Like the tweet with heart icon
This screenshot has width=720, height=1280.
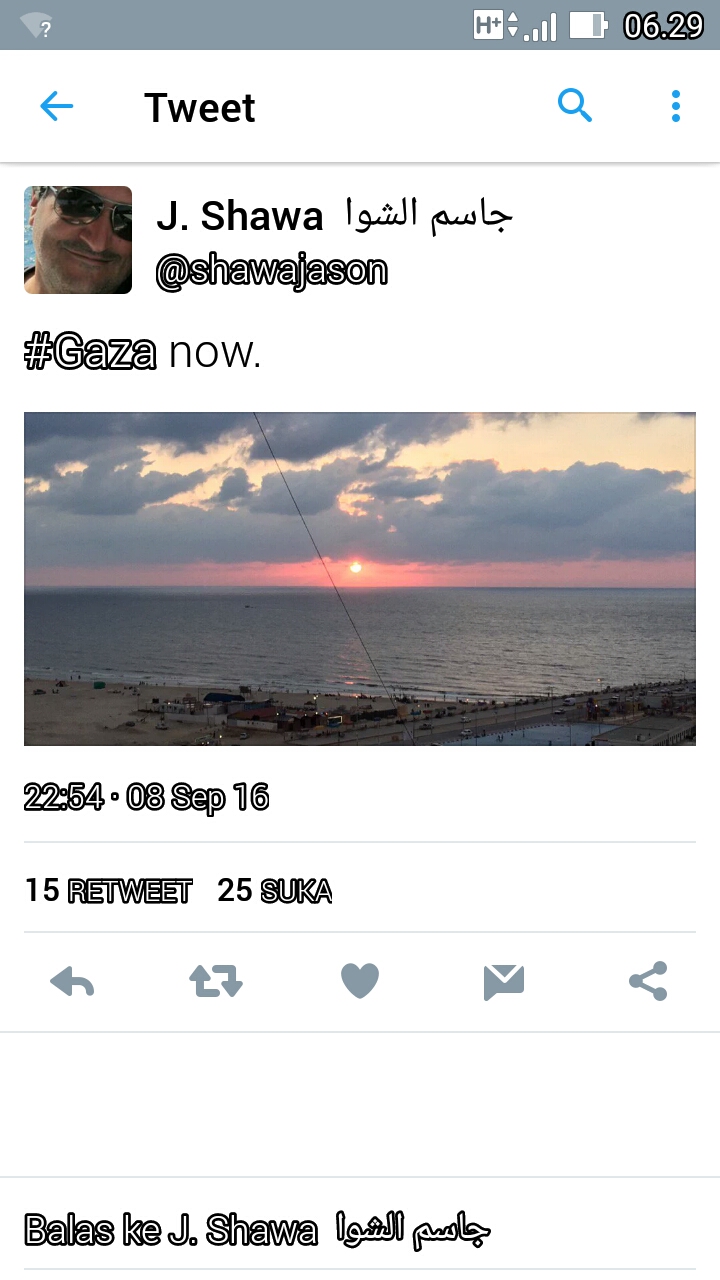click(x=360, y=982)
